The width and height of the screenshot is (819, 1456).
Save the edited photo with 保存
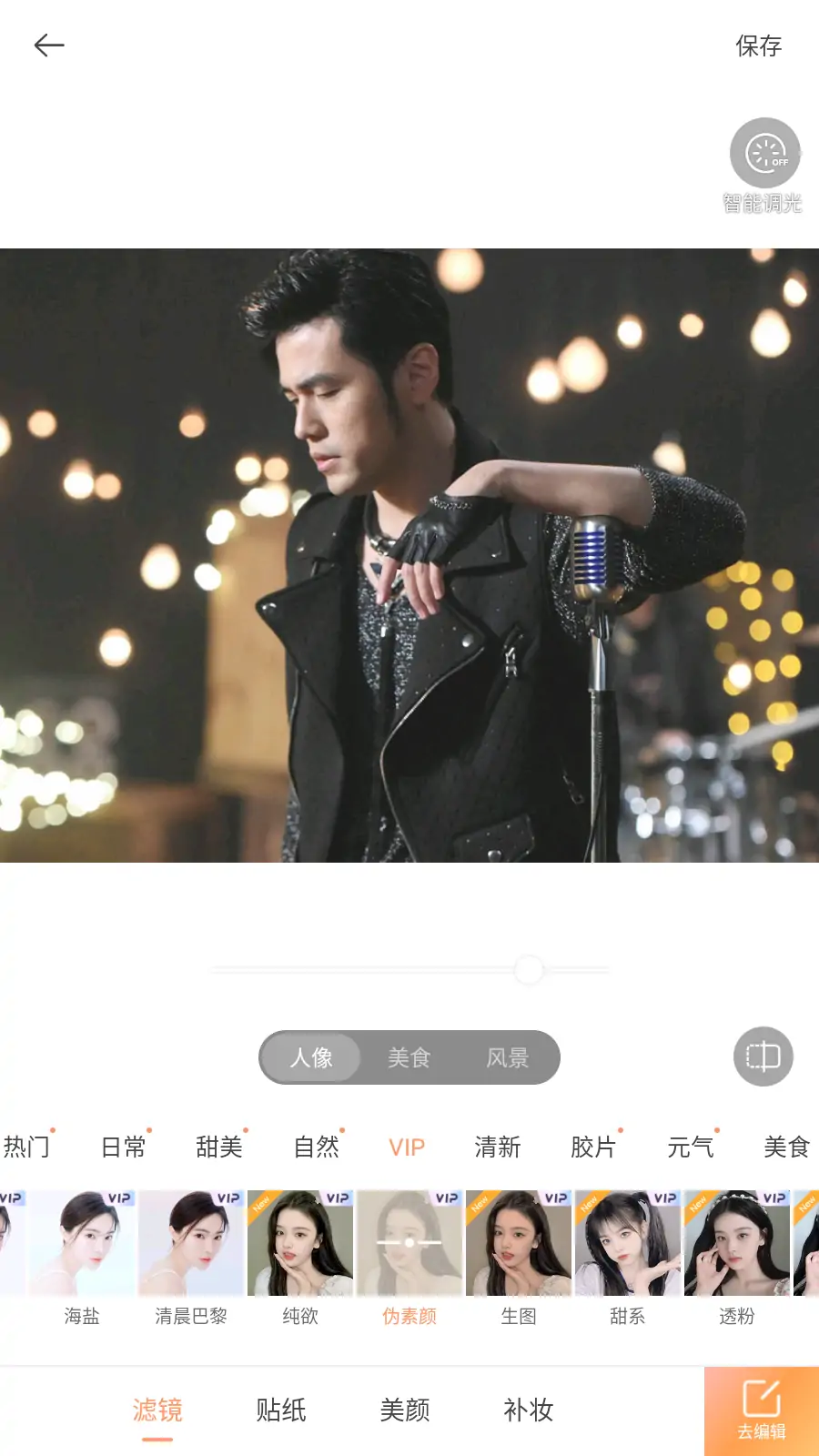(758, 46)
